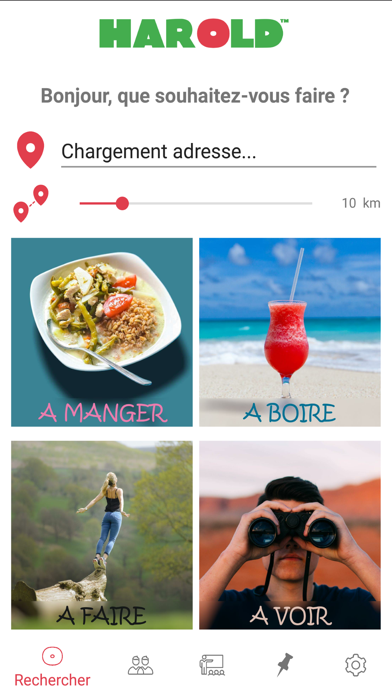Select the A VOIR tile
Screen dimensions: 392x696
289,535
